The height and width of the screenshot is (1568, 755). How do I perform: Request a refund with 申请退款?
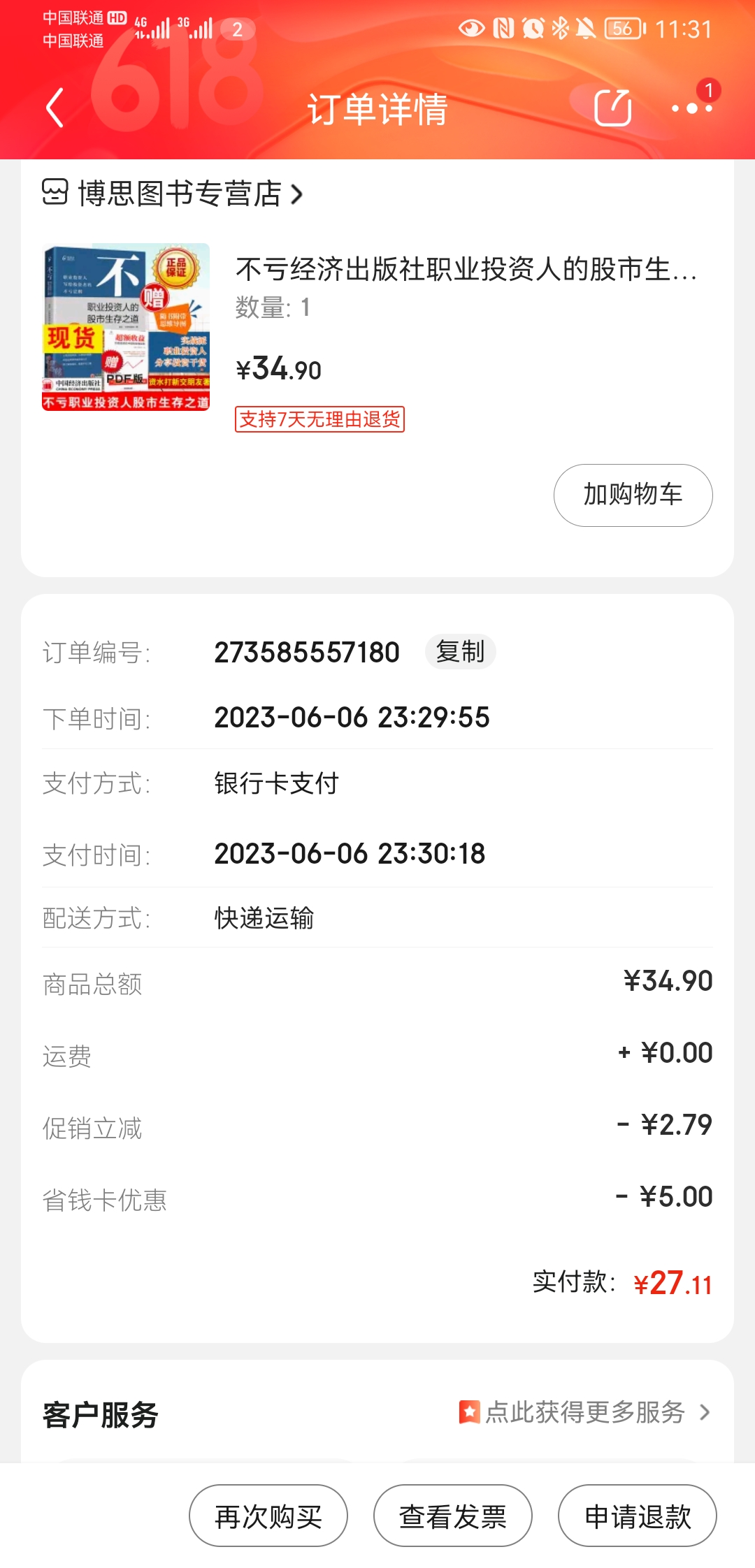637,1516
